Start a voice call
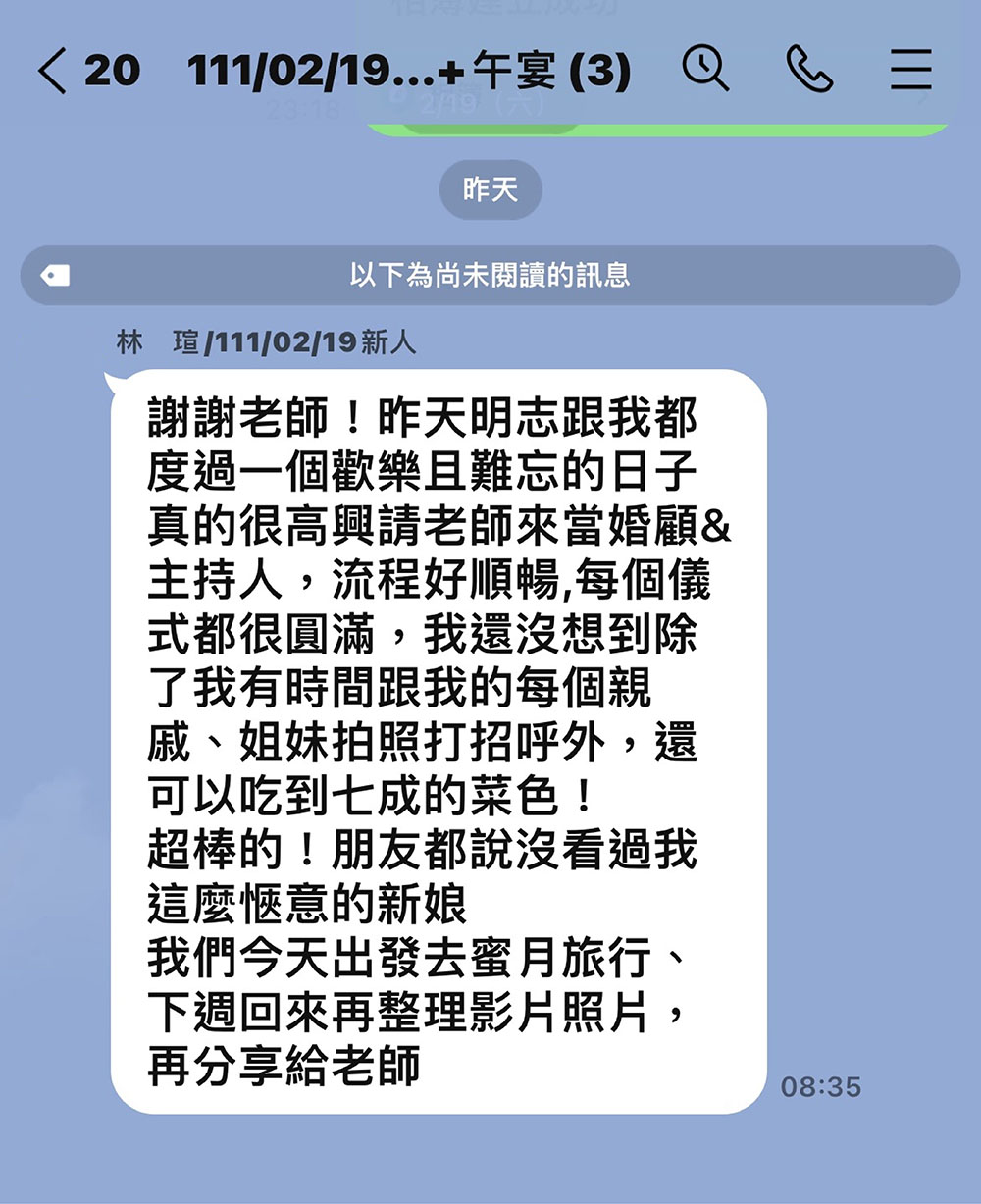The width and height of the screenshot is (981, 1204). (809, 70)
